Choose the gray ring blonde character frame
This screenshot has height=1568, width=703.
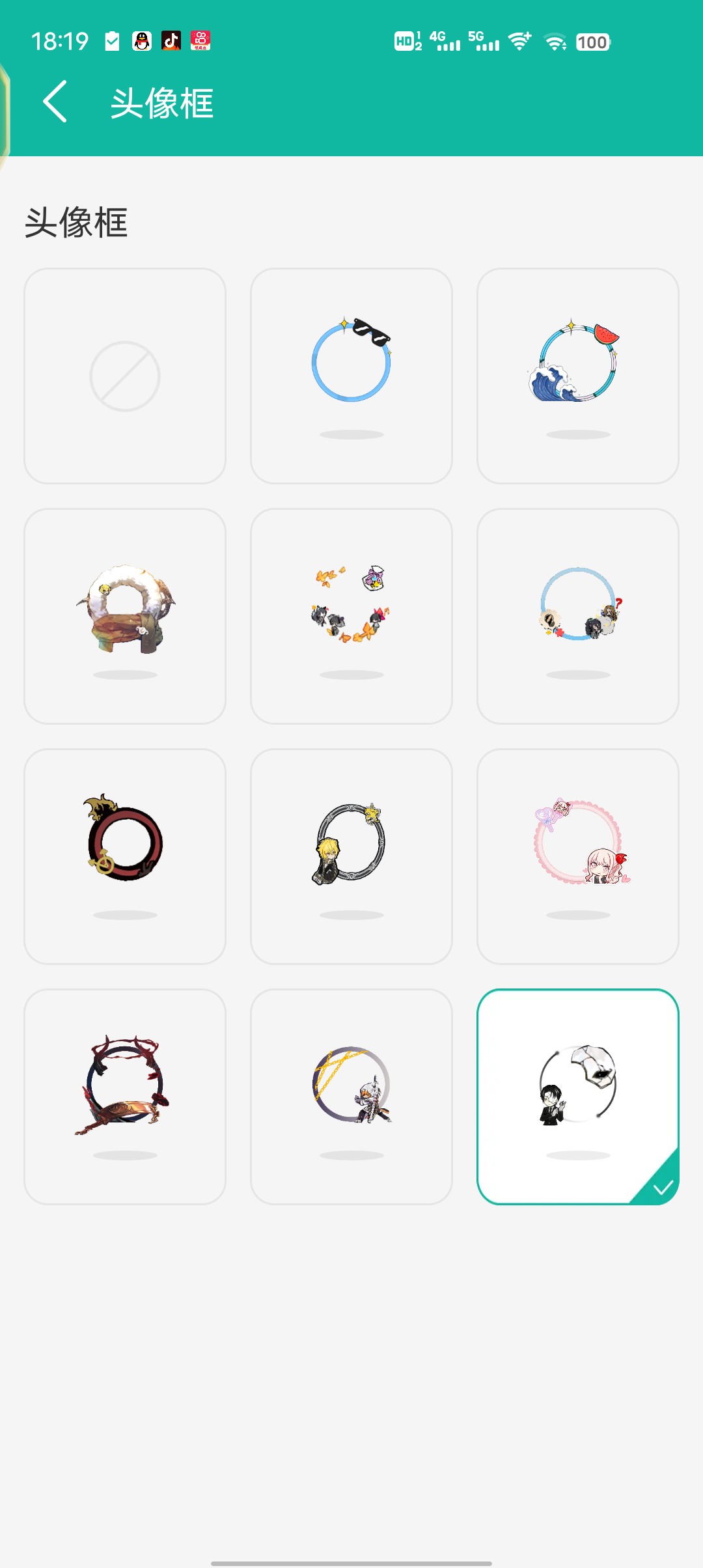pos(351,856)
